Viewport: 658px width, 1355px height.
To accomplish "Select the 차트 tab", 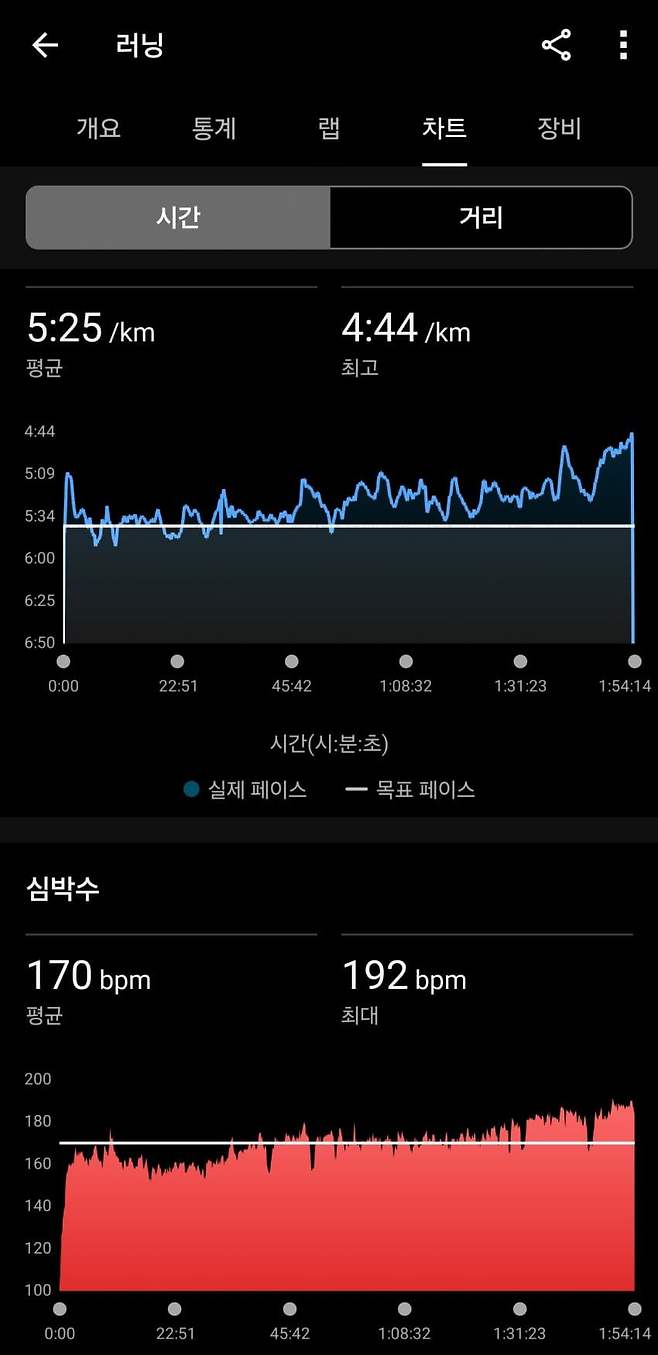I will 444,129.
